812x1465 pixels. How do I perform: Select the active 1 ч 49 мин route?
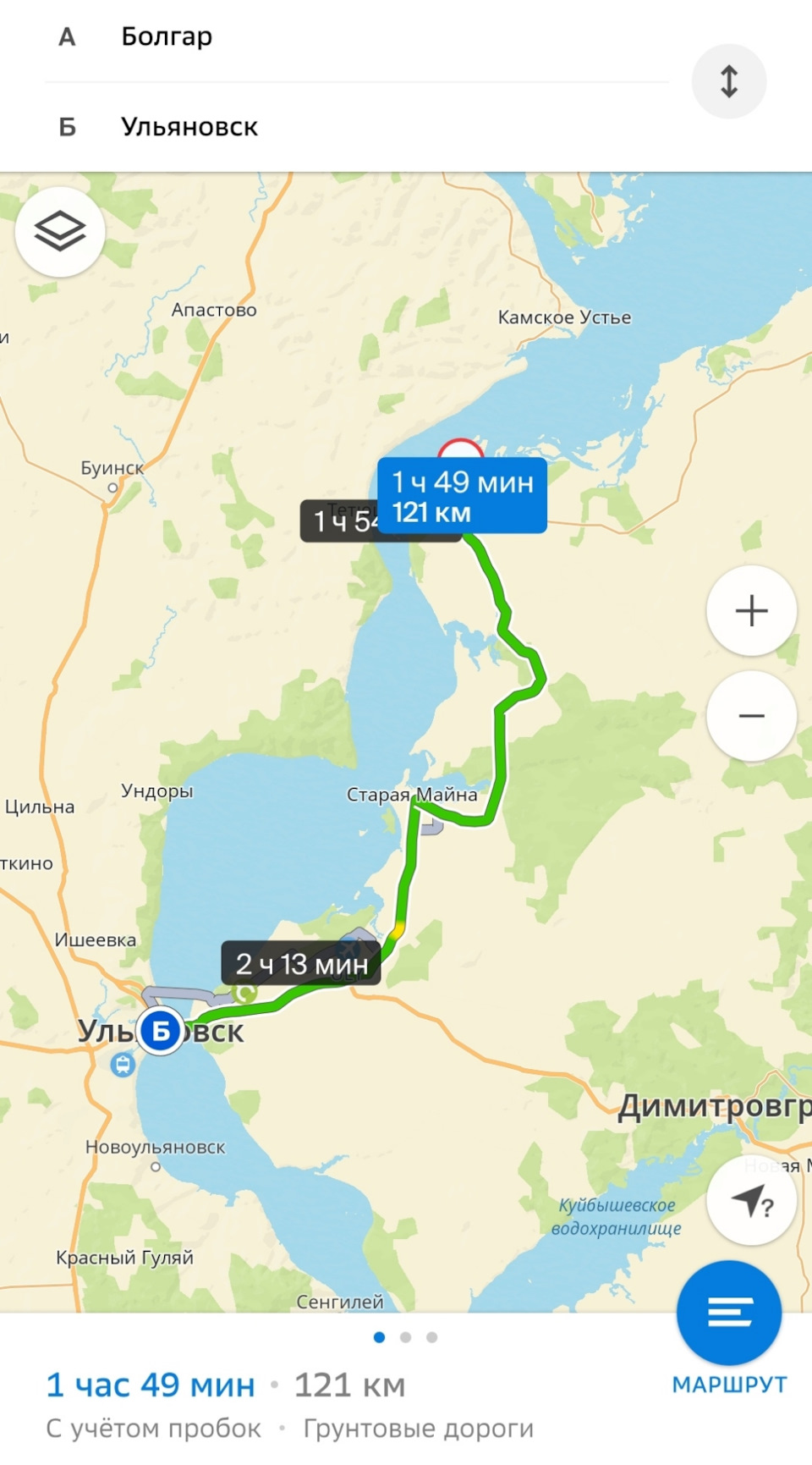[x=462, y=497]
